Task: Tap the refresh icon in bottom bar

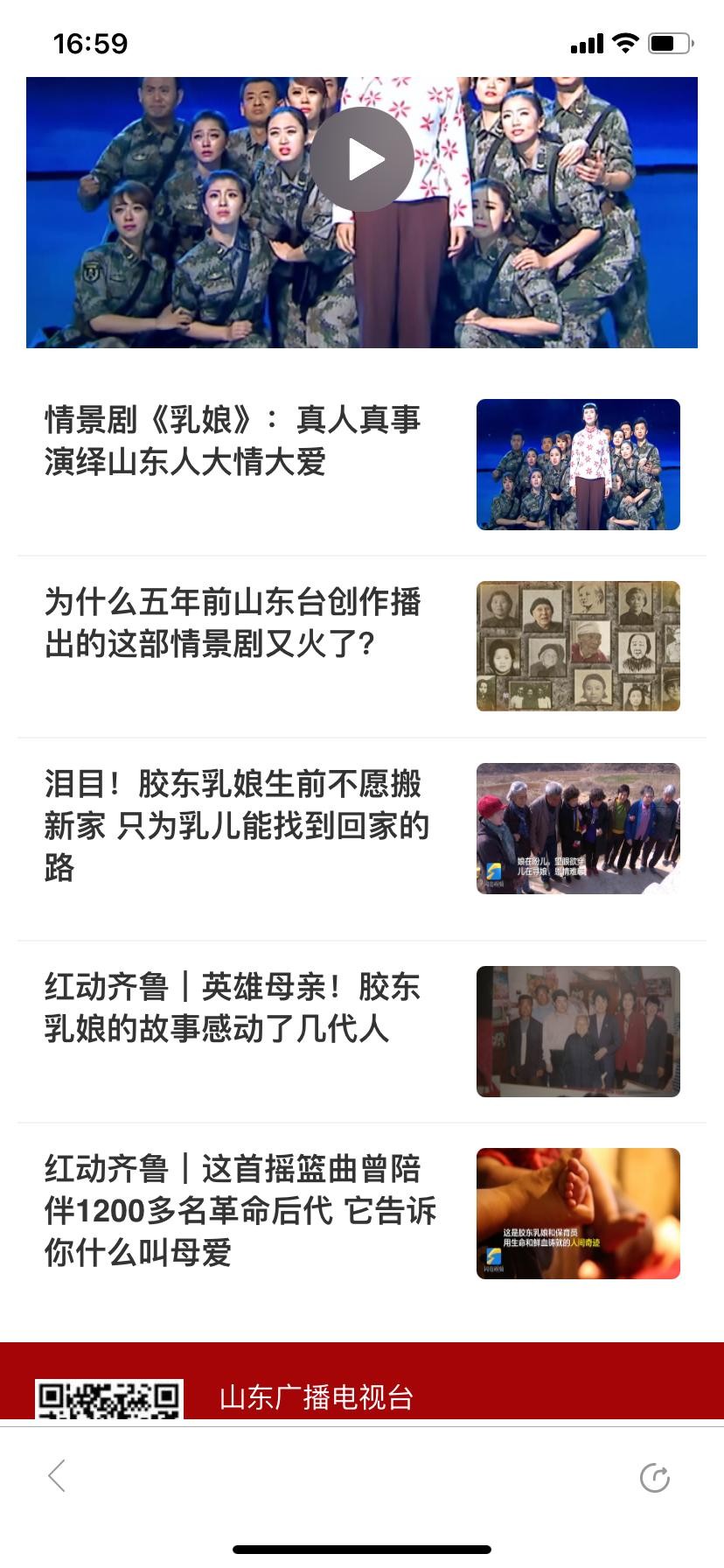Action: coord(654,1477)
